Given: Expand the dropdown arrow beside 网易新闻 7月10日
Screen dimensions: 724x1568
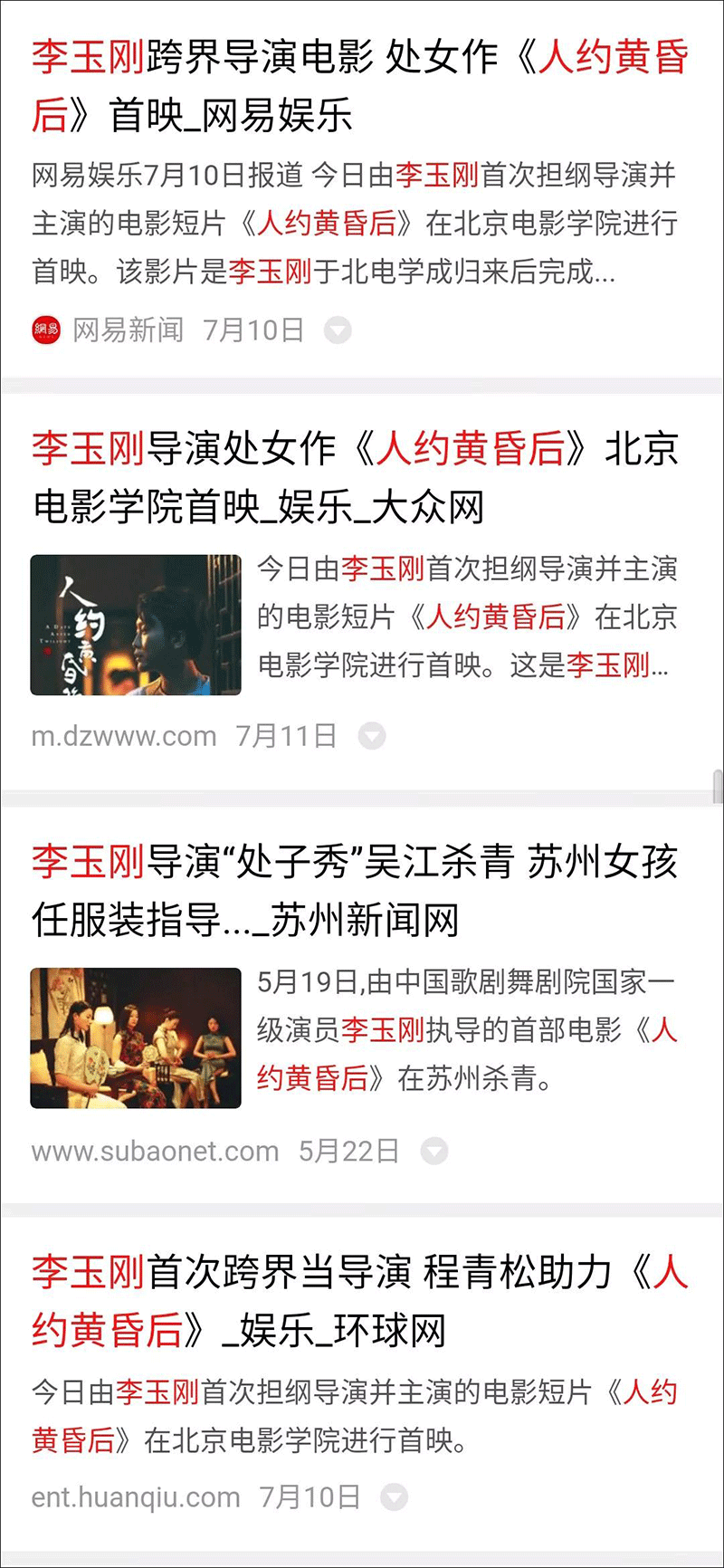Looking at the screenshot, I should (x=338, y=330).
